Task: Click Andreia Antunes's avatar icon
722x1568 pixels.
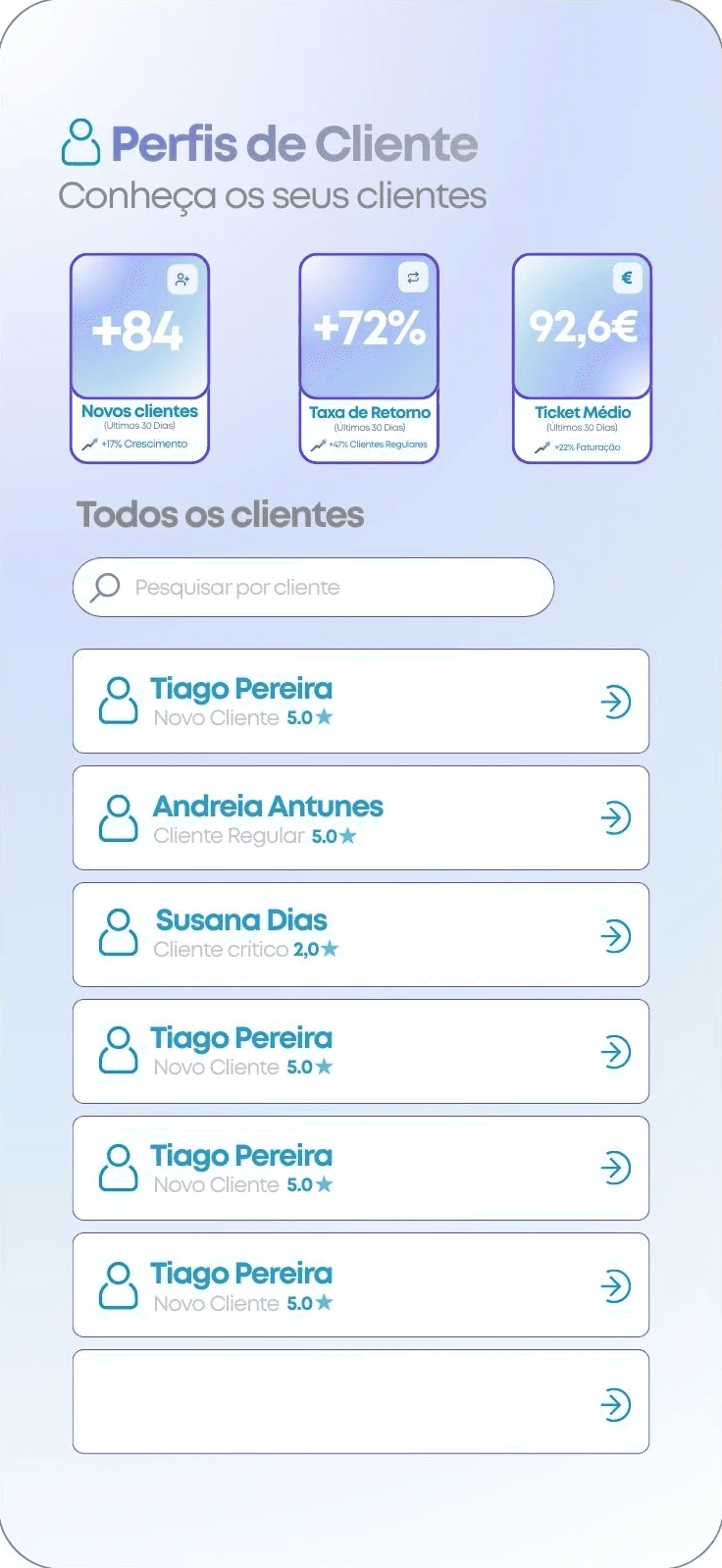Action: (118, 818)
